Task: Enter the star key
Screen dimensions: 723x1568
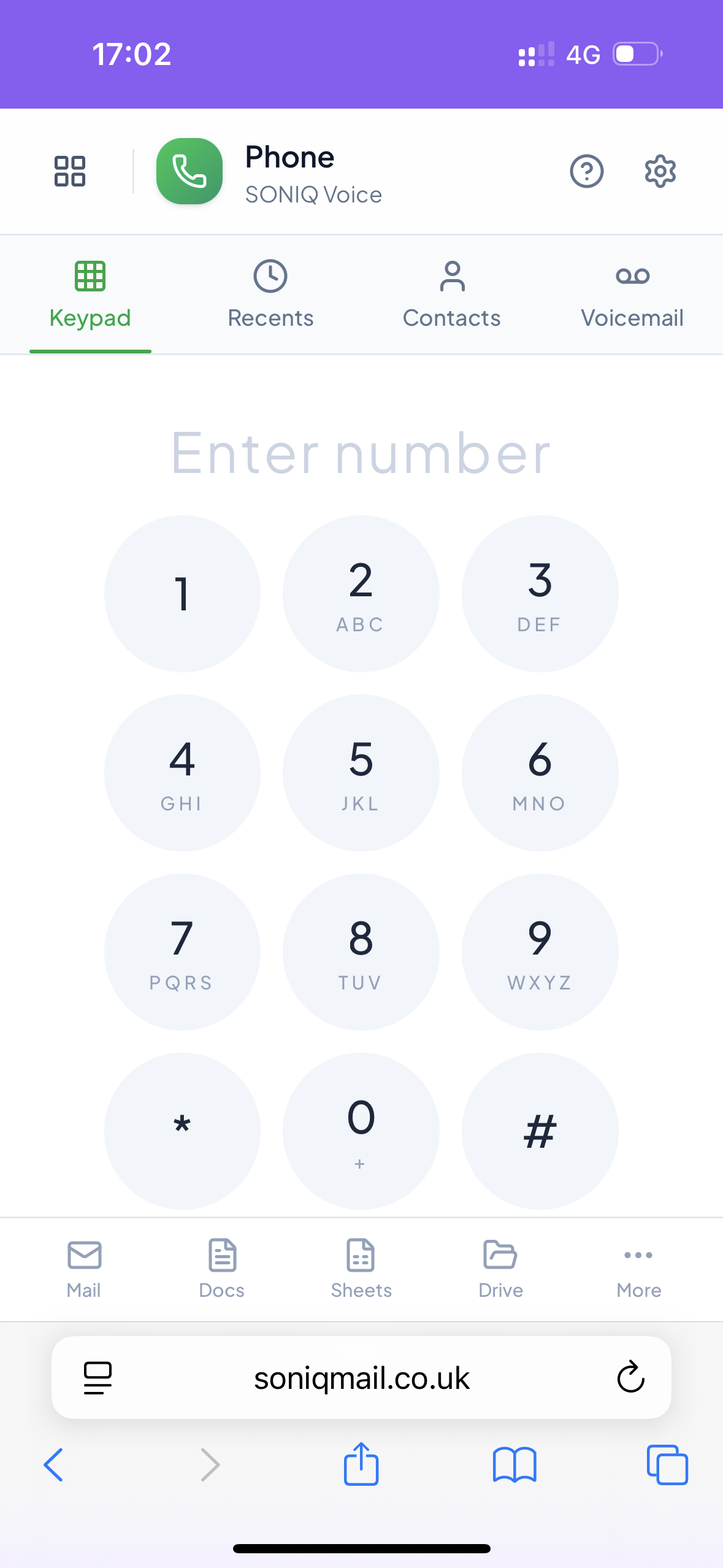Action: point(182,1131)
